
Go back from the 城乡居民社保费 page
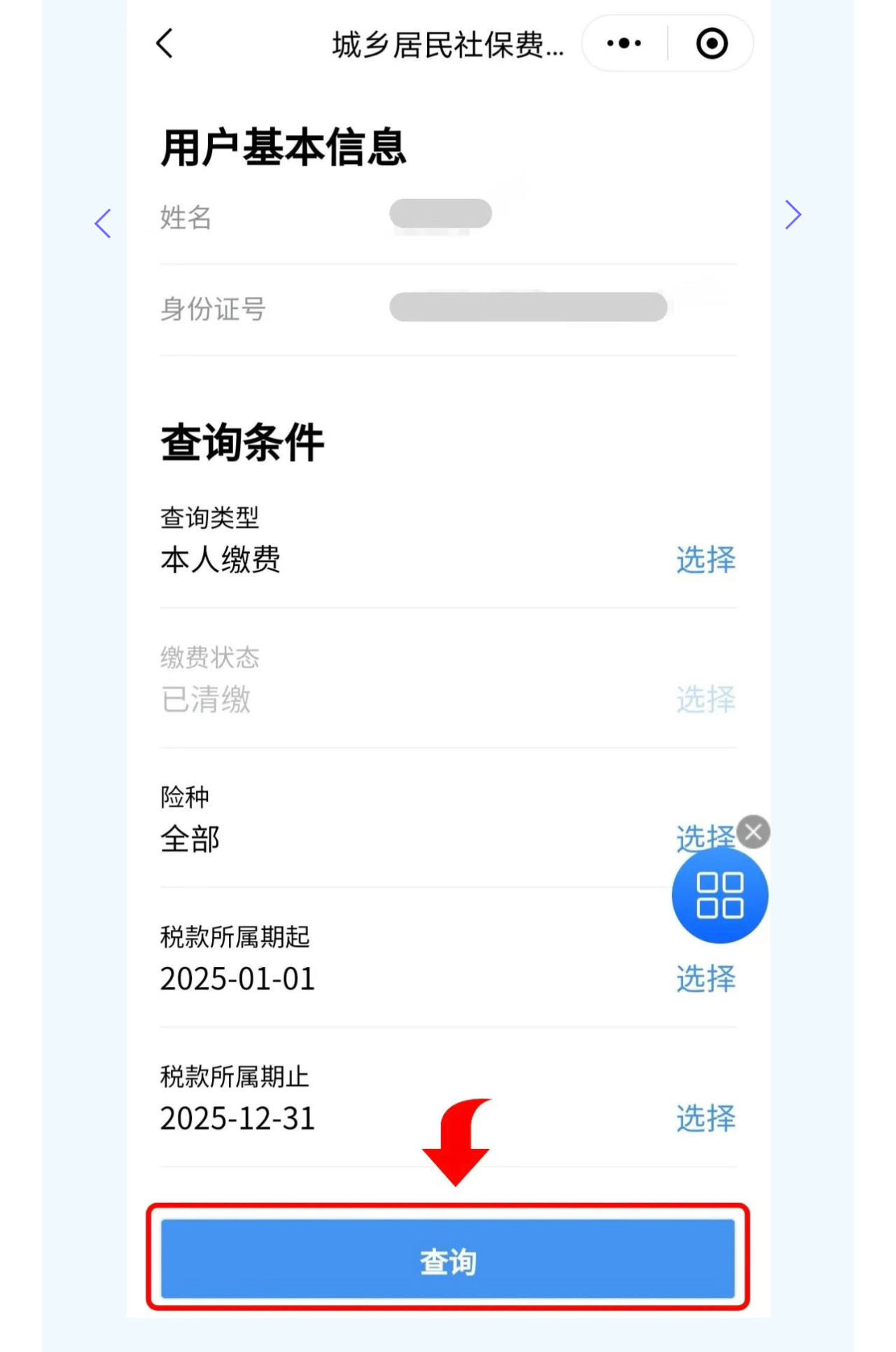[x=164, y=43]
